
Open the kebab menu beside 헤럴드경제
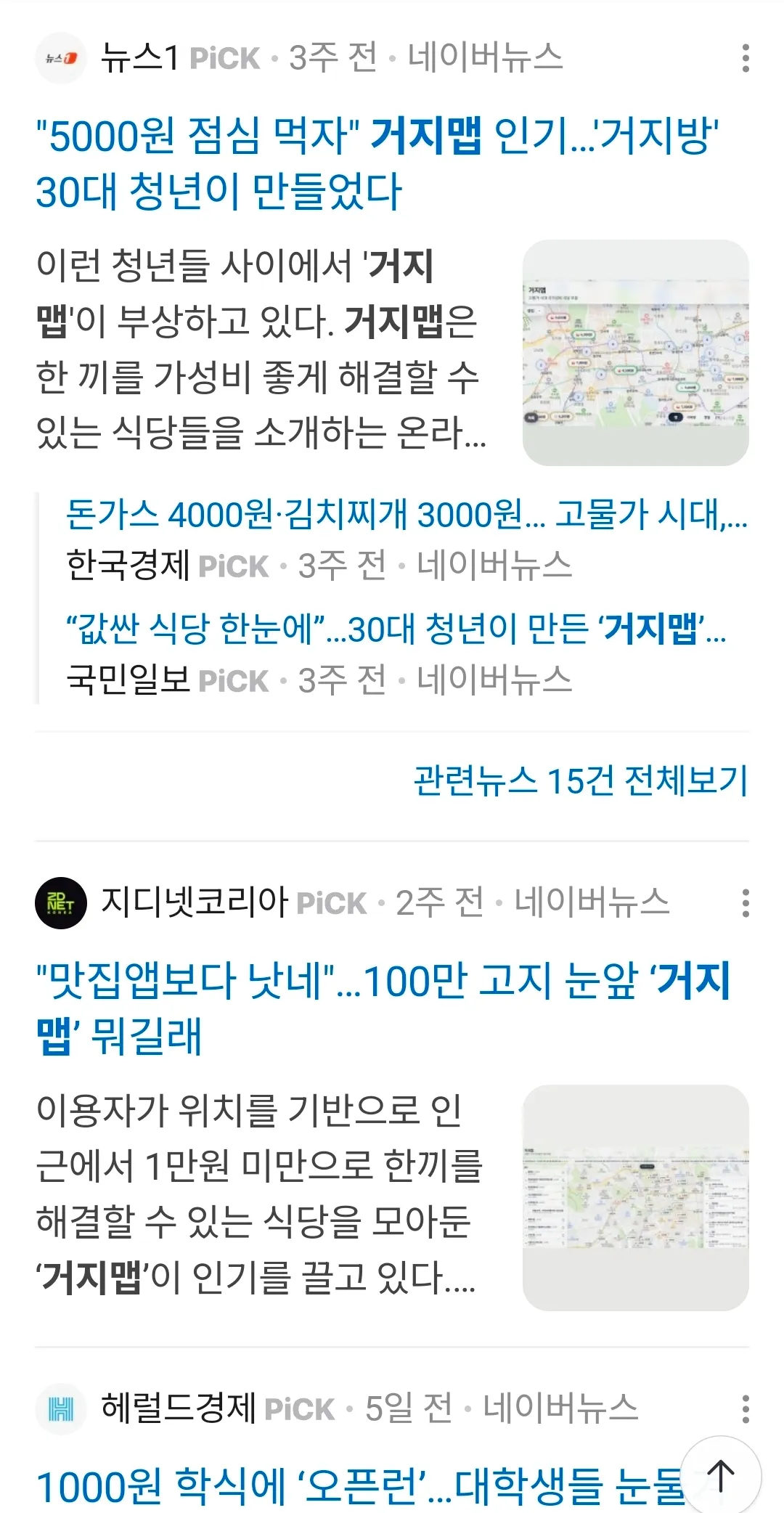pos(746,1409)
